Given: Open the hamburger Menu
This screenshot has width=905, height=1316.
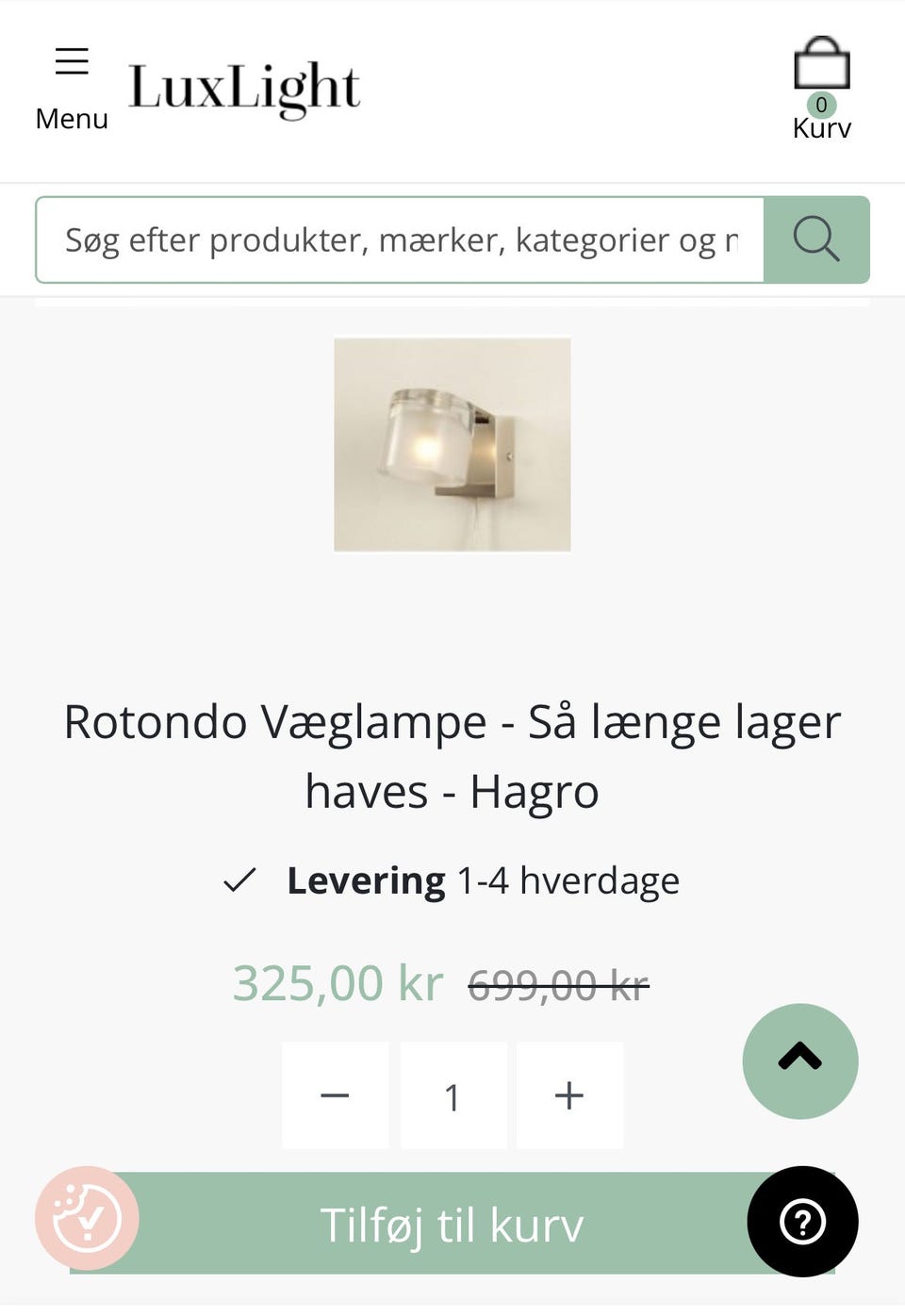Looking at the screenshot, I should (x=72, y=87).
